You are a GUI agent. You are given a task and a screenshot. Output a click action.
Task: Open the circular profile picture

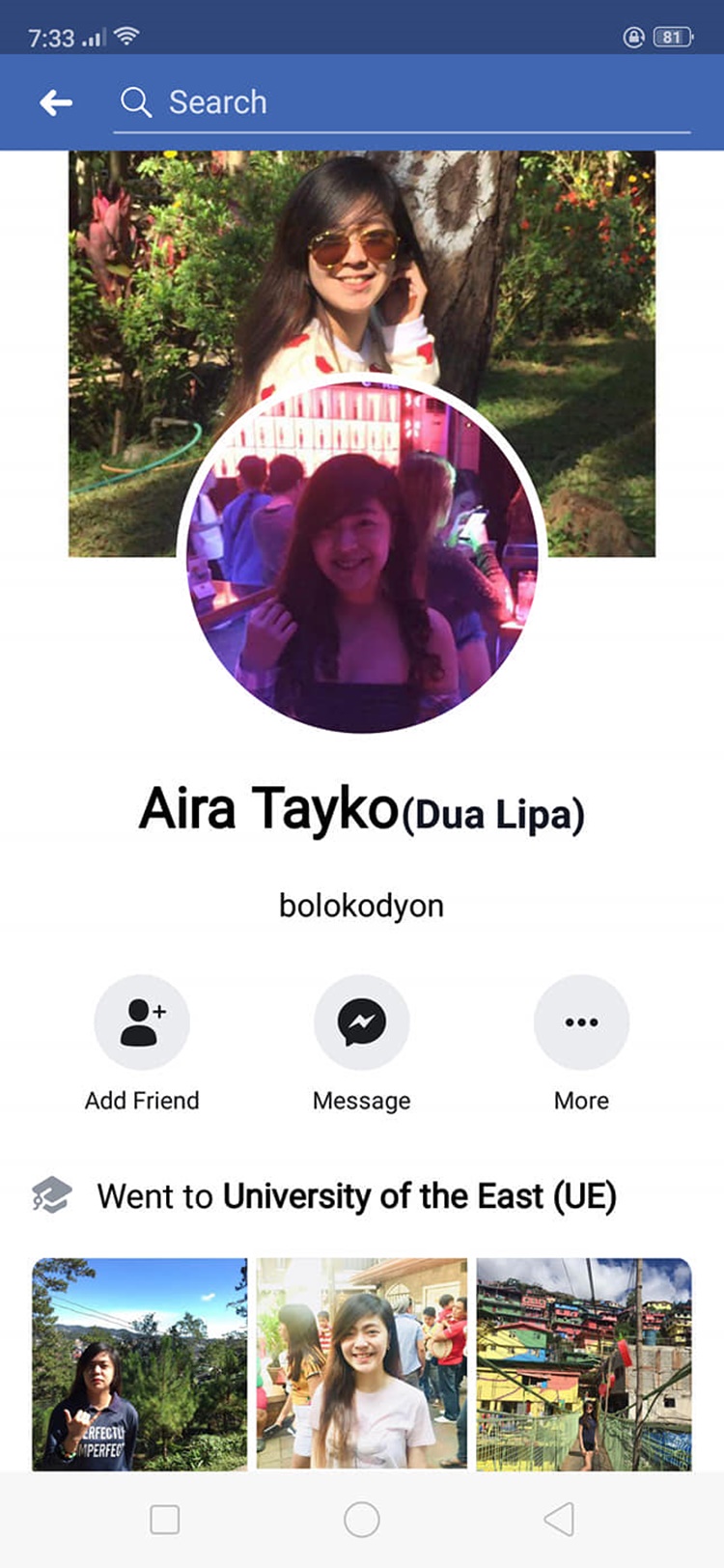pyautogui.click(x=362, y=553)
